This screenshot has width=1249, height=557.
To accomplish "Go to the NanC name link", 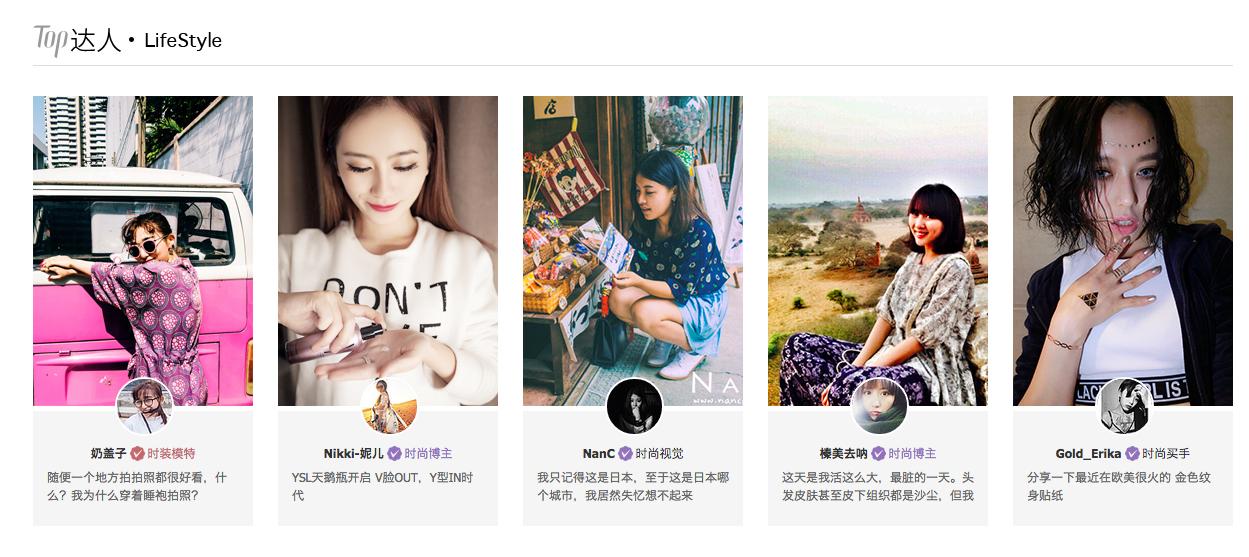I will [x=598, y=454].
